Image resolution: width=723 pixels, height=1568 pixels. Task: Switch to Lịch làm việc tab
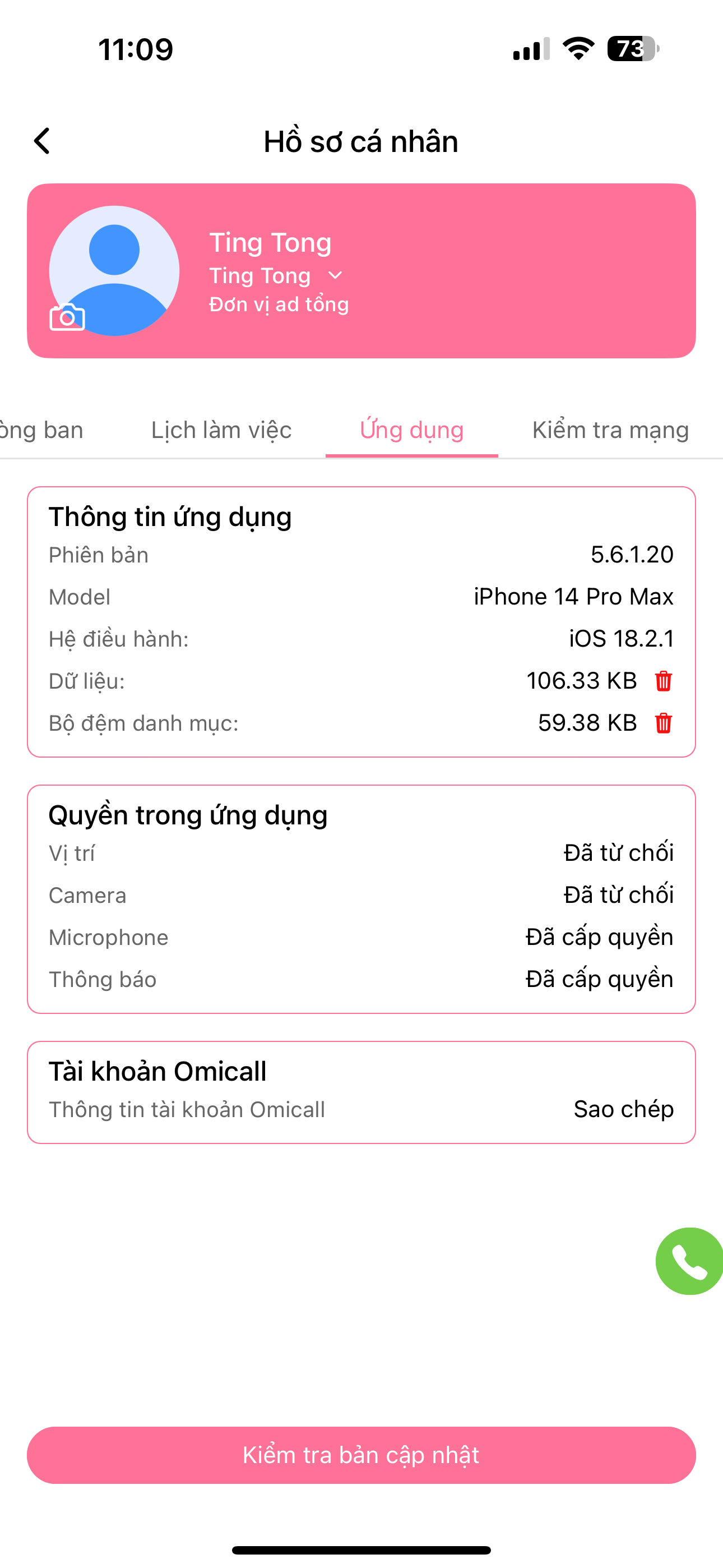[221, 430]
